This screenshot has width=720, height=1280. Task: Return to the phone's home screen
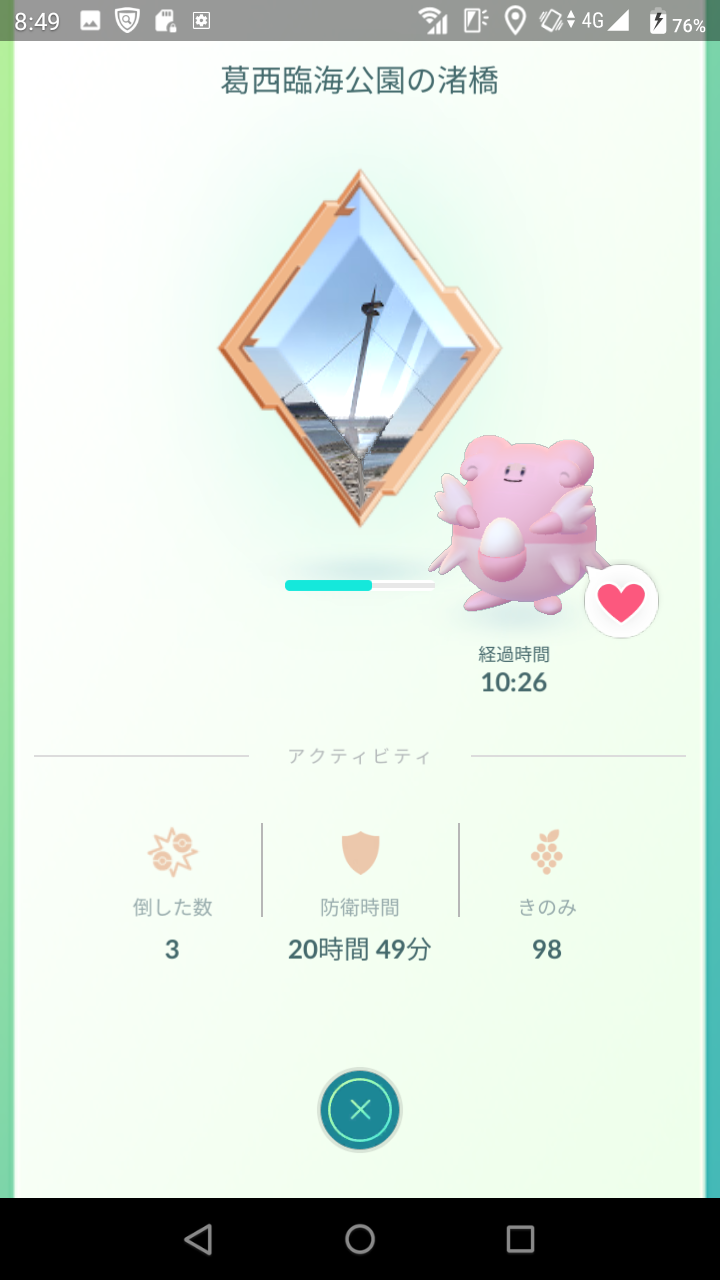[x=360, y=1239]
